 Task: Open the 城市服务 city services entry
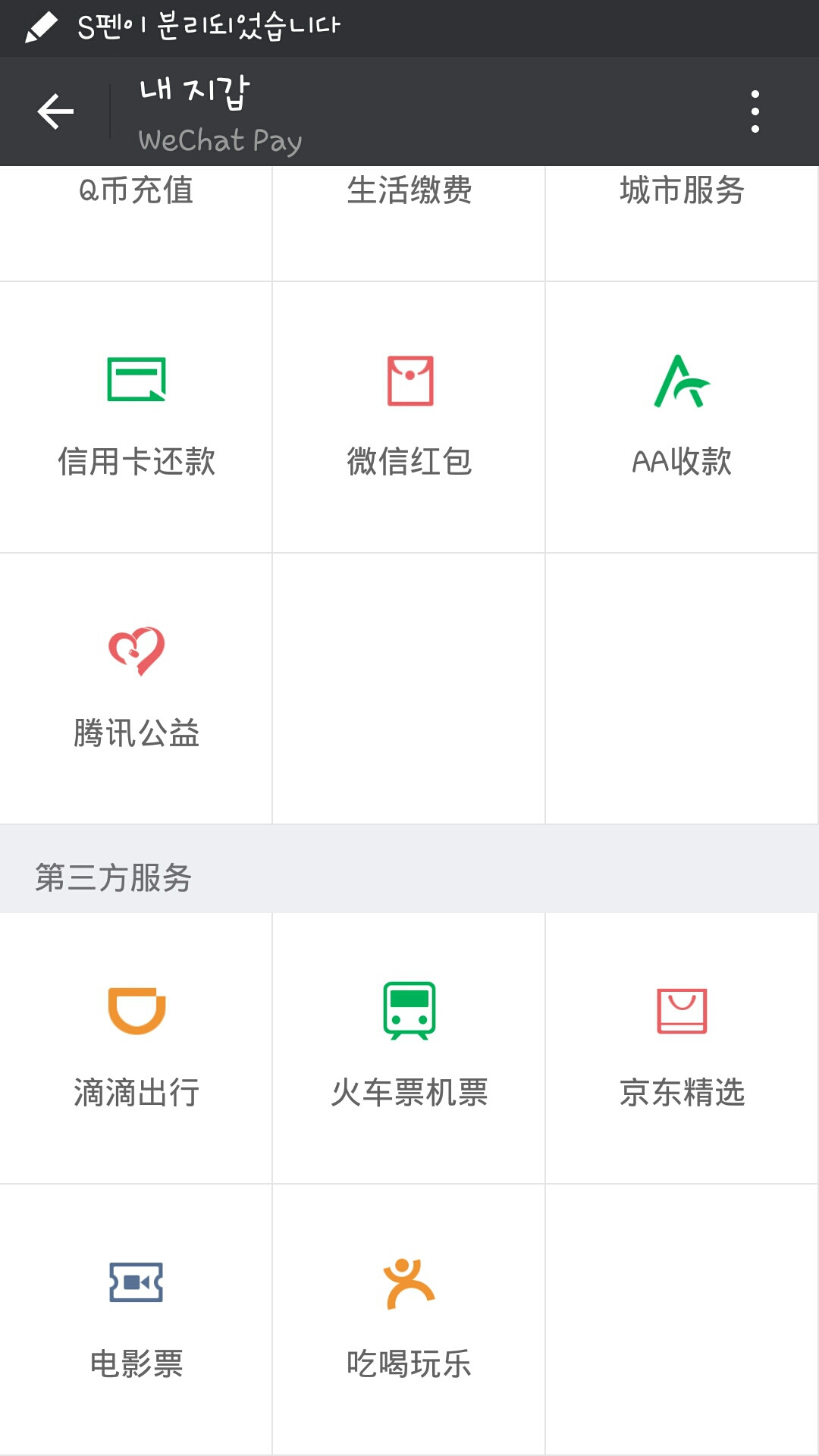(x=681, y=191)
